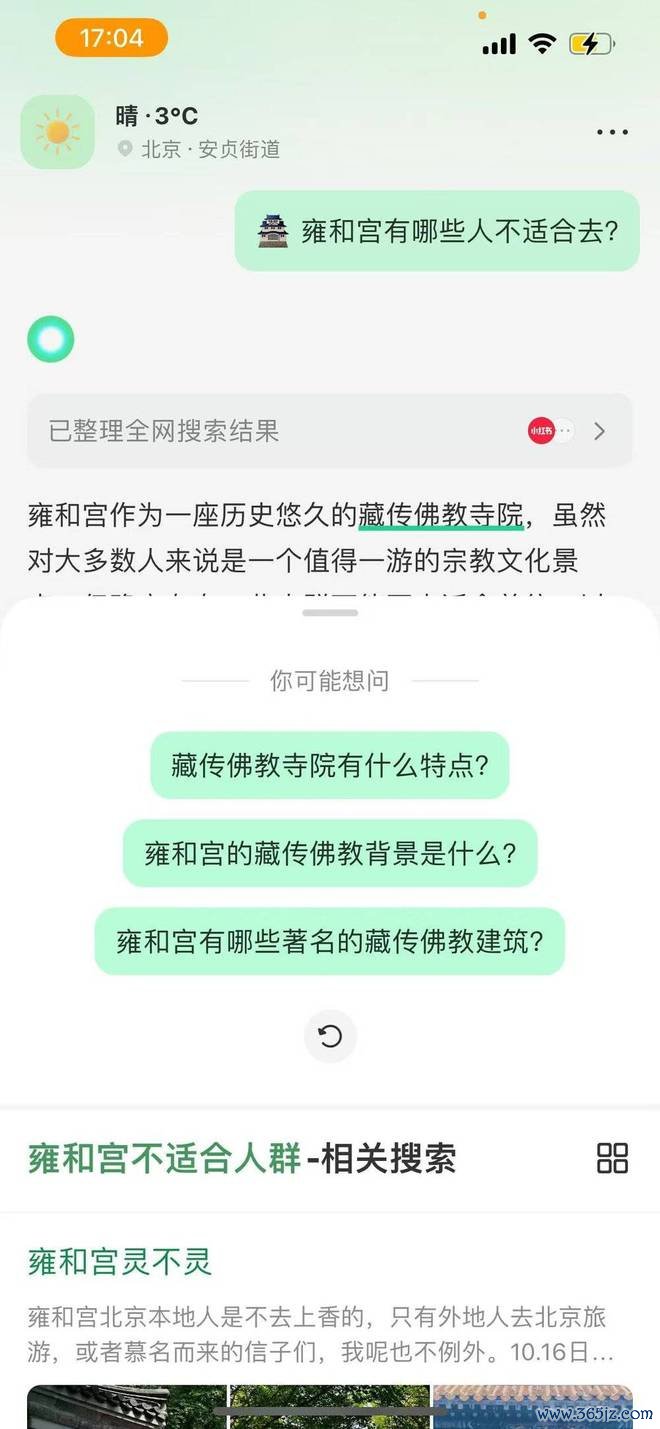The image size is (660, 1429).
Task: Open the three-dot overflow menu
Action: [x=612, y=132]
